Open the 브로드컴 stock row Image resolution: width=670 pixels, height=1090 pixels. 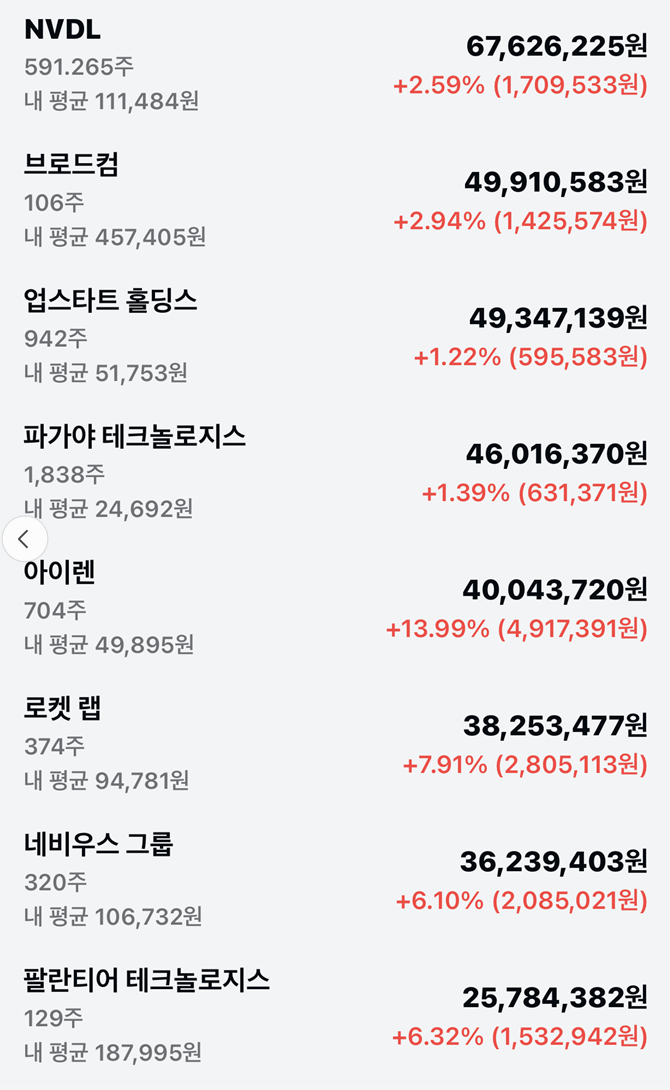click(335, 201)
